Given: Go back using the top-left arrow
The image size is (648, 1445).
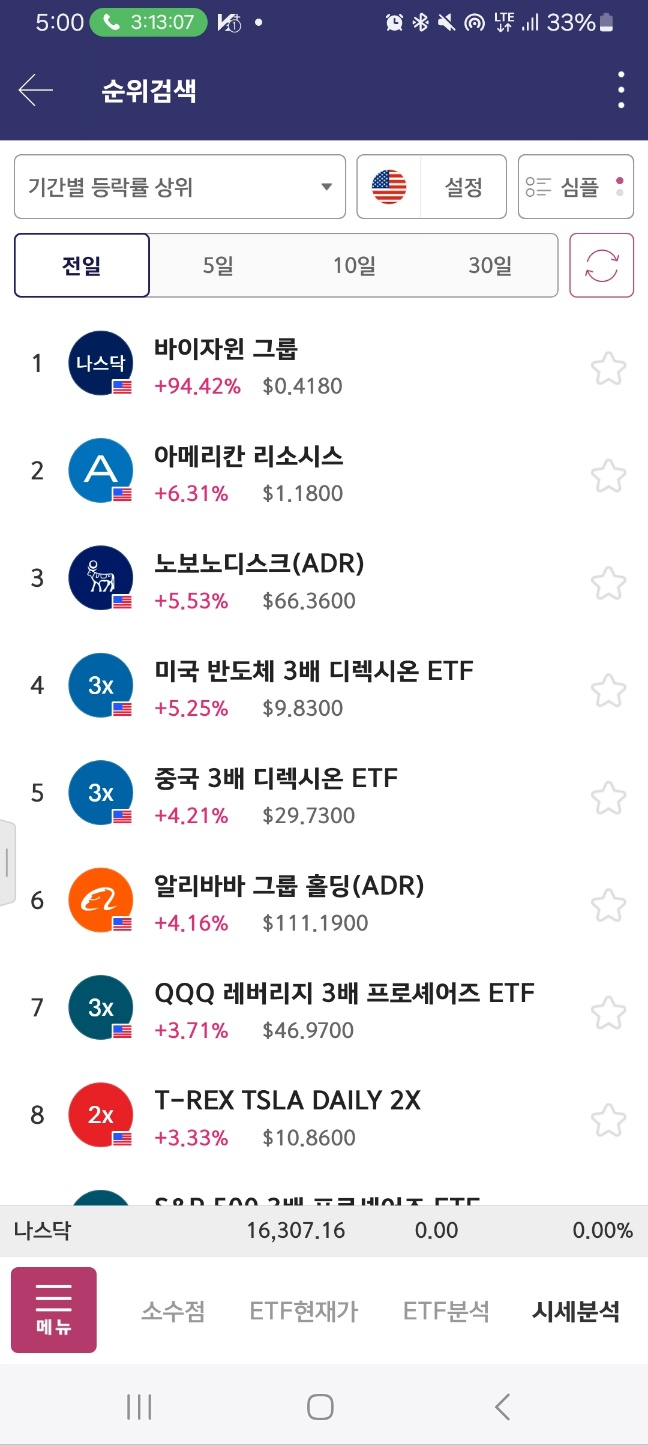Looking at the screenshot, I should (x=36, y=91).
